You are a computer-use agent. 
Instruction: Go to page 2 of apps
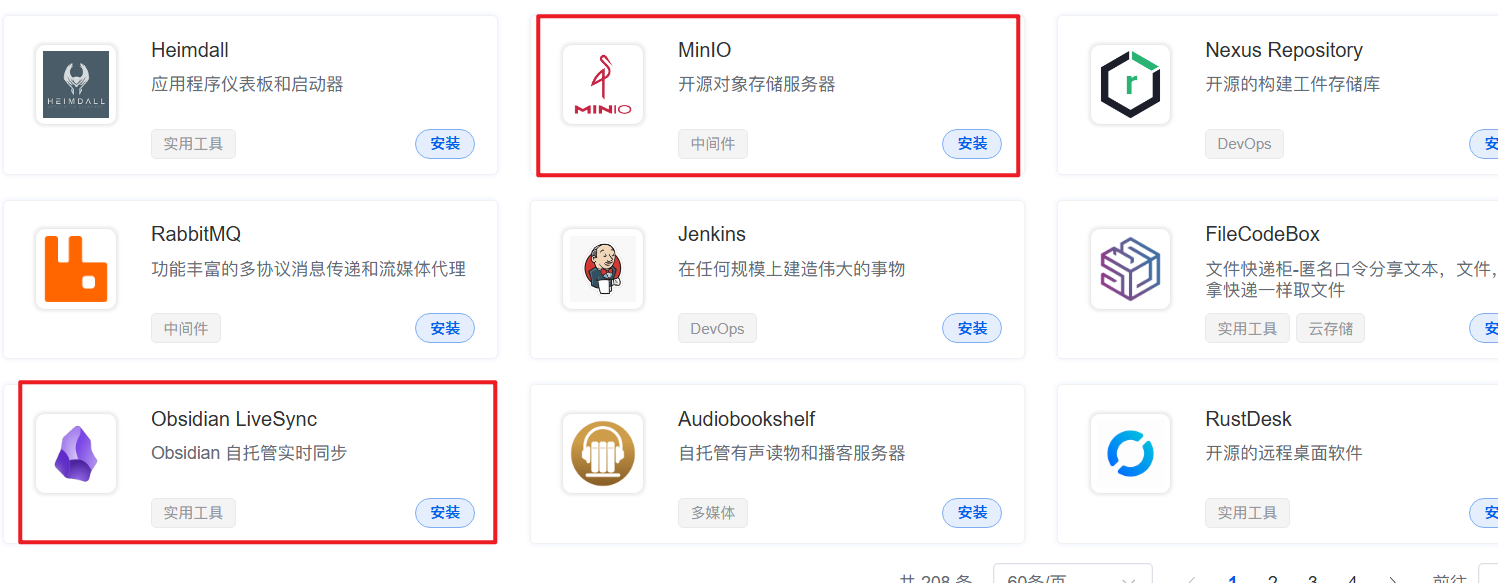1272,579
